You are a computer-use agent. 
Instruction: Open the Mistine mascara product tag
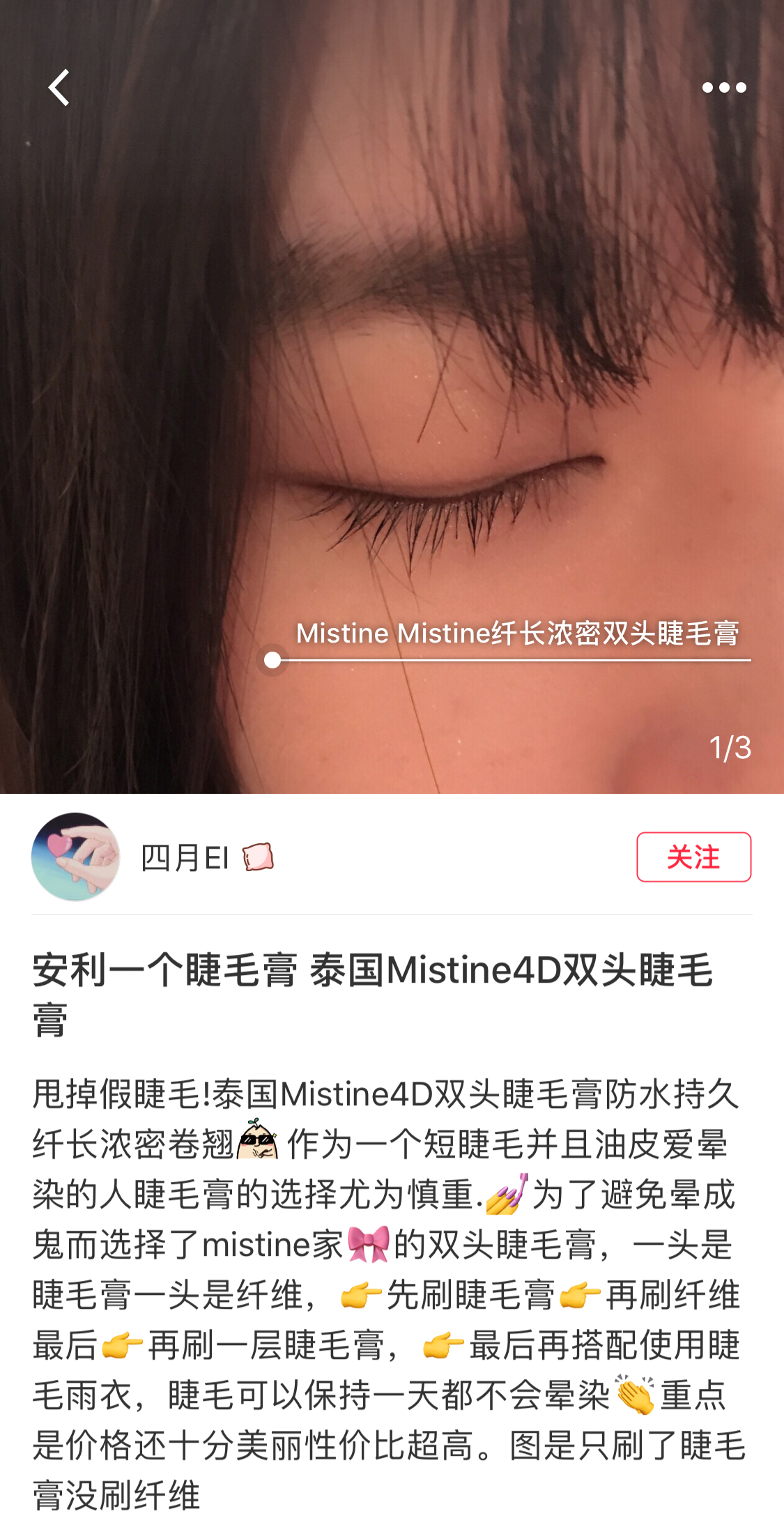pos(517,634)
